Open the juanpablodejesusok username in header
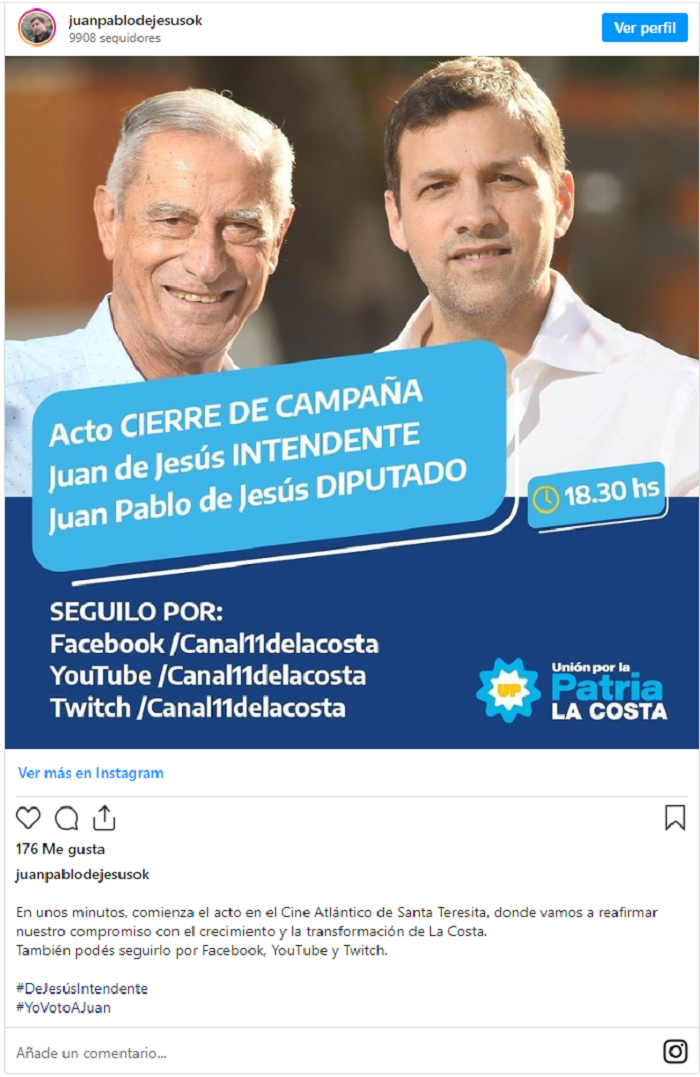 (x=135, y=21)
